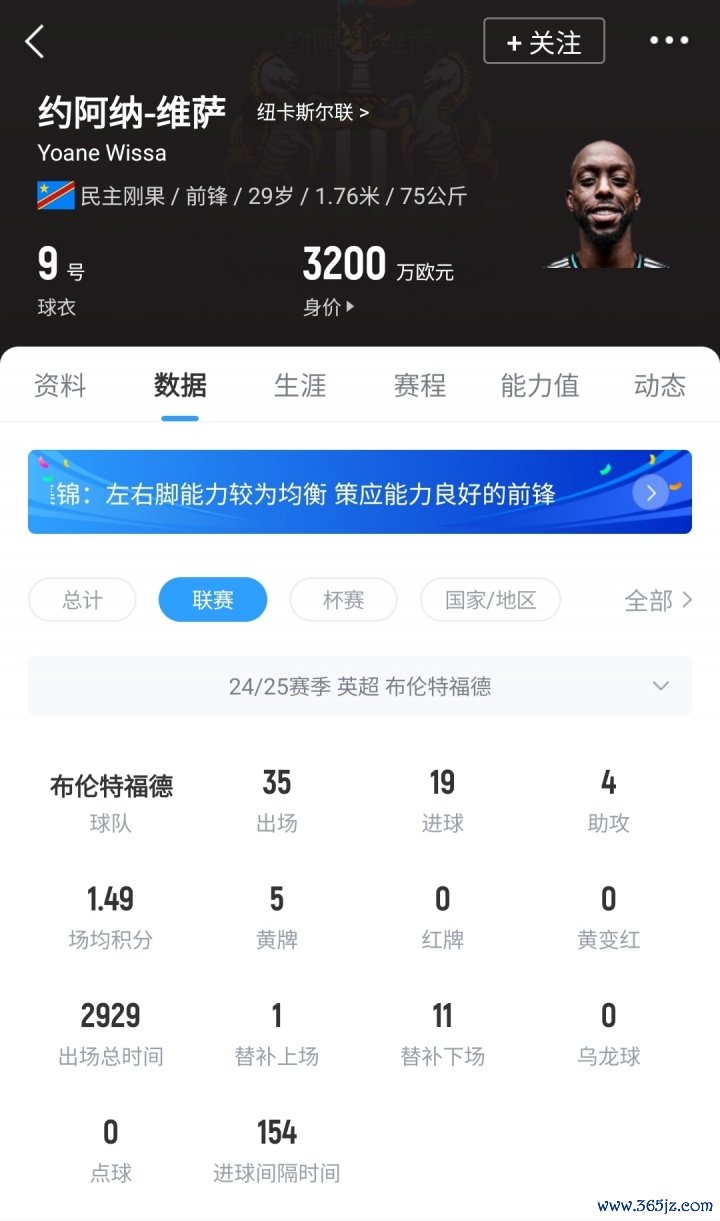Viewport: 720px width, 1221px height.
Task: Follow the player with +关注 button
Action: coord(544,42)
